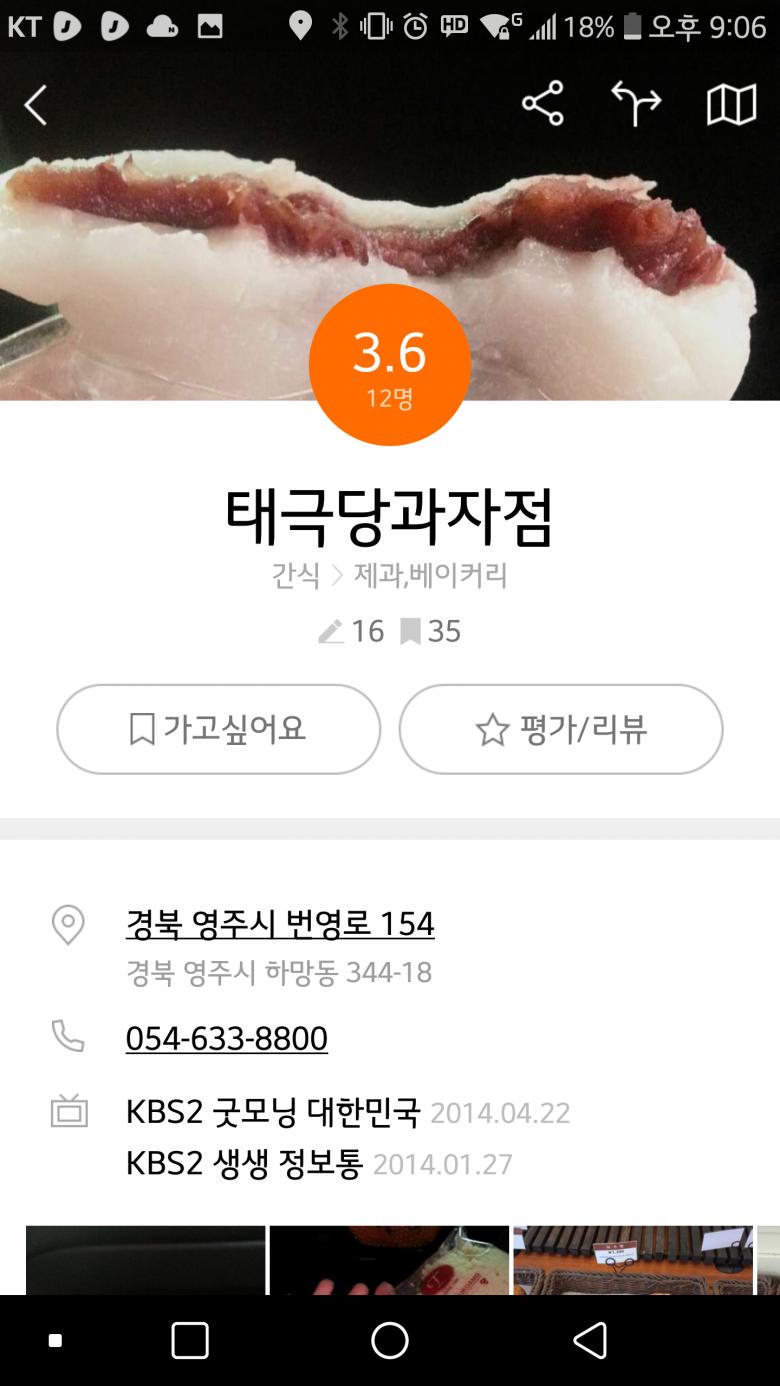Share this bakery page
The image size is (780, 1386).
[x=542, y=104]
